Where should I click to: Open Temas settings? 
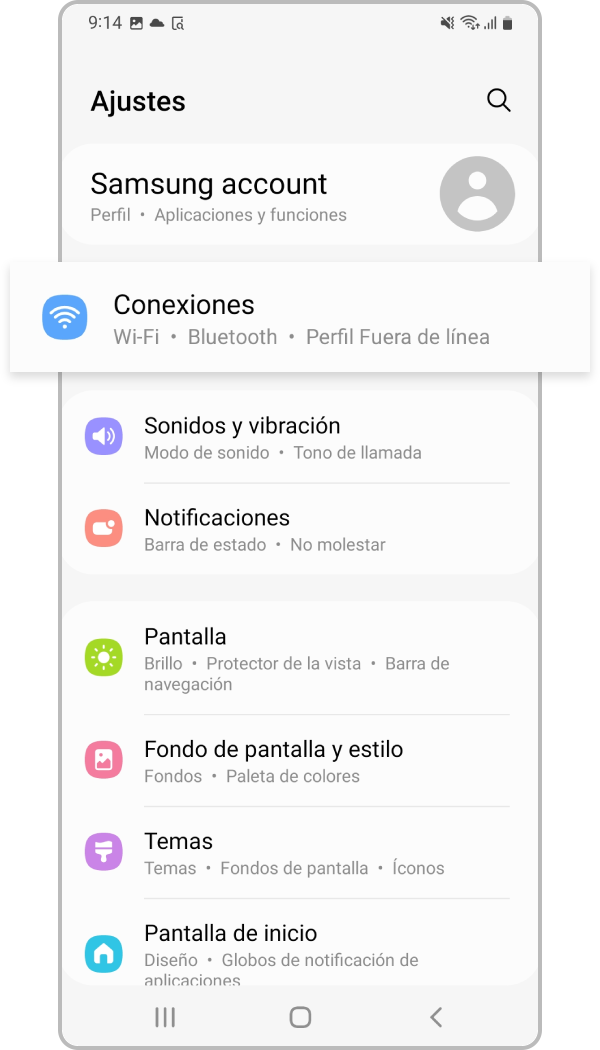coord(300,852)
